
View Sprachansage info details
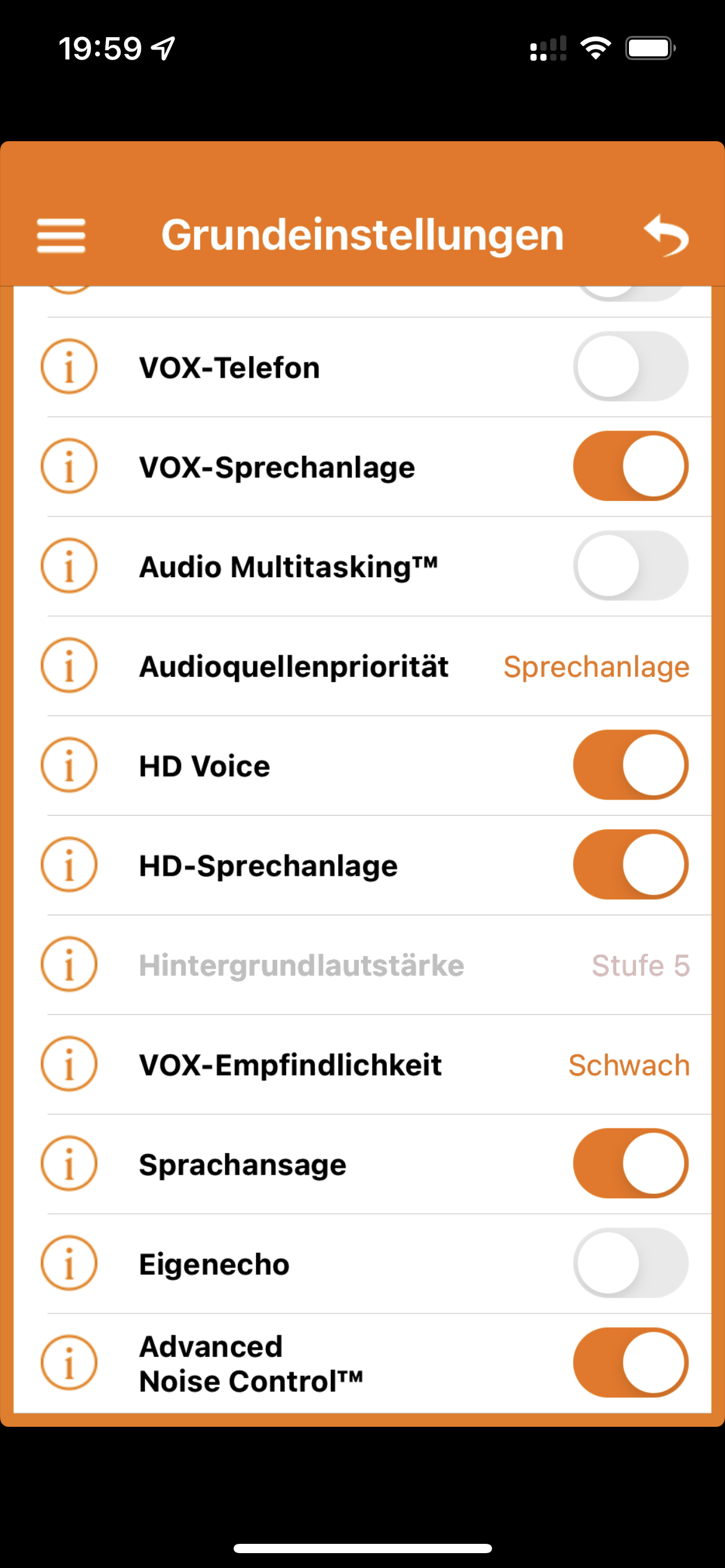tap(69, 1164)
